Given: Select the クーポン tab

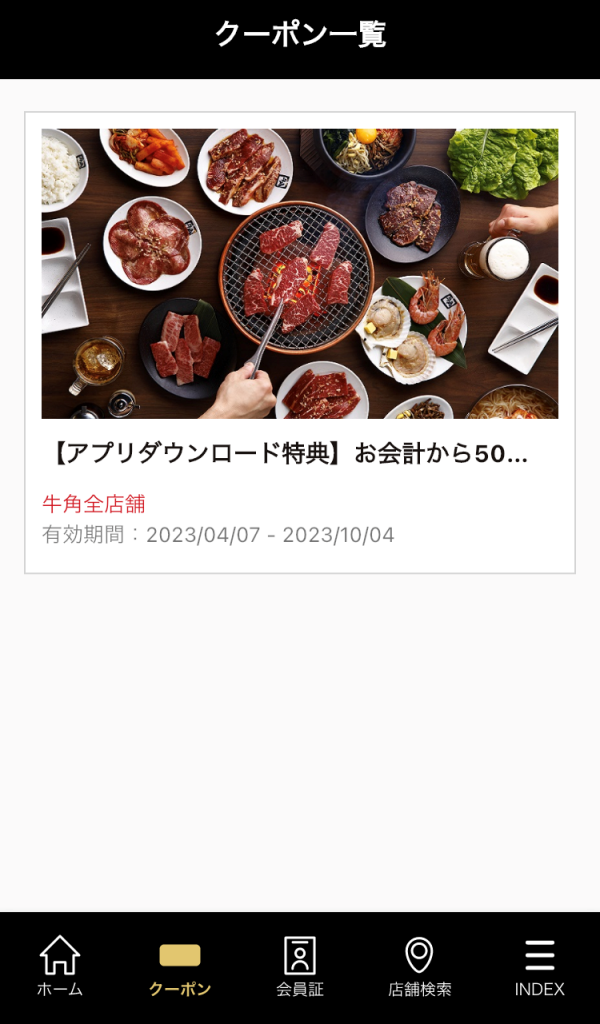Looking at the screenshot, I should [x=180, y=967].
